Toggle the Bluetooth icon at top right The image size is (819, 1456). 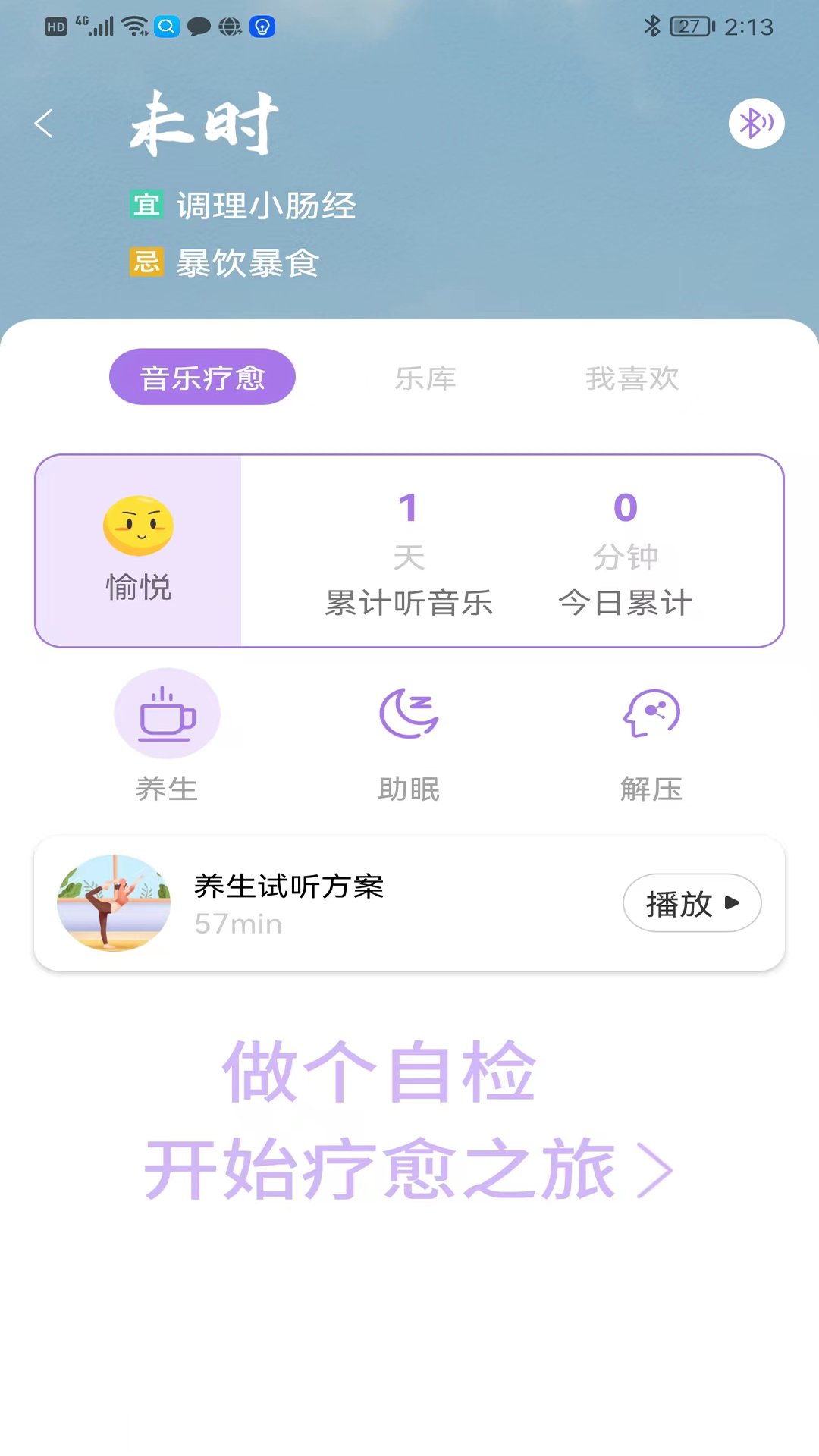tap(755, 123)
